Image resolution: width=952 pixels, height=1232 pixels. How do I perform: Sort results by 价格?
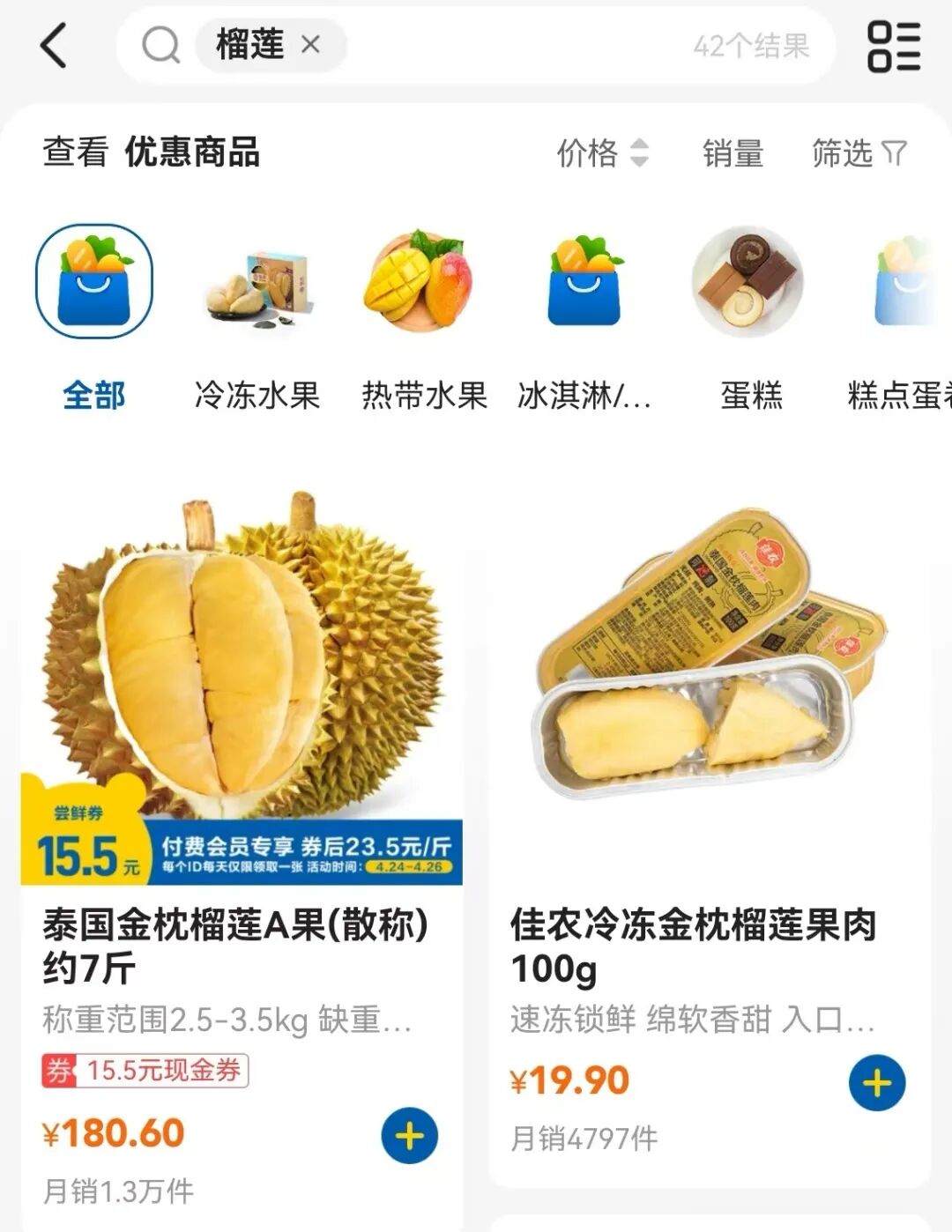[602, 153]
